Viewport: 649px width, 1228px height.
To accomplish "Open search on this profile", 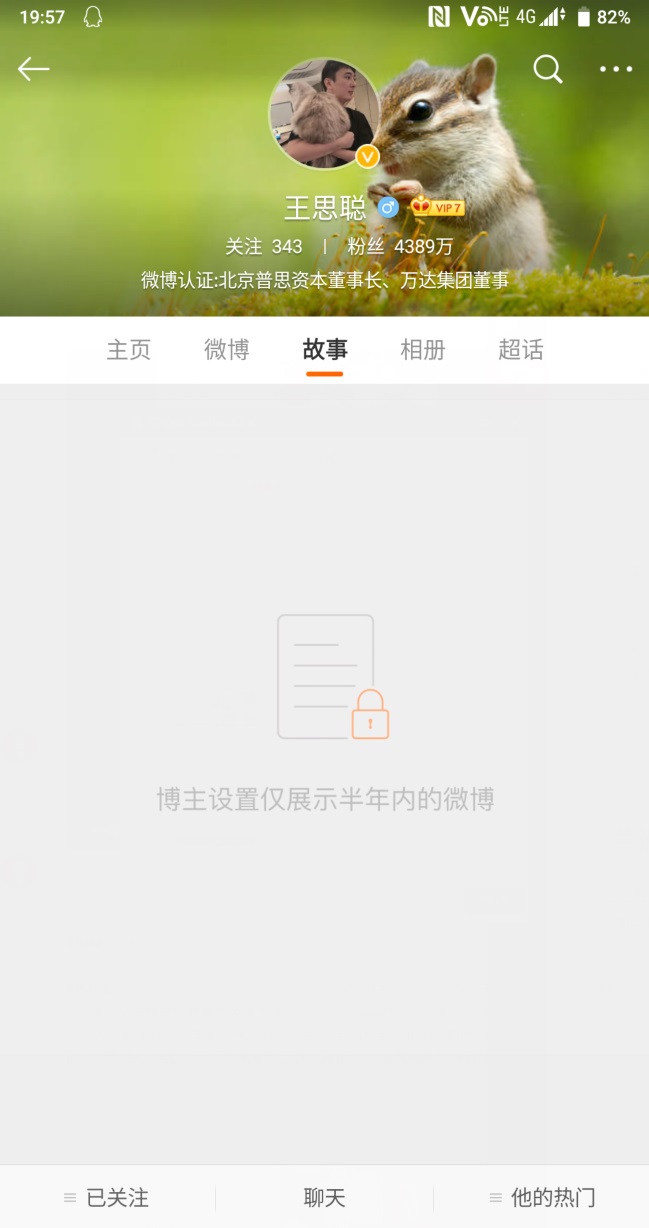I will (x=547, y=69).
